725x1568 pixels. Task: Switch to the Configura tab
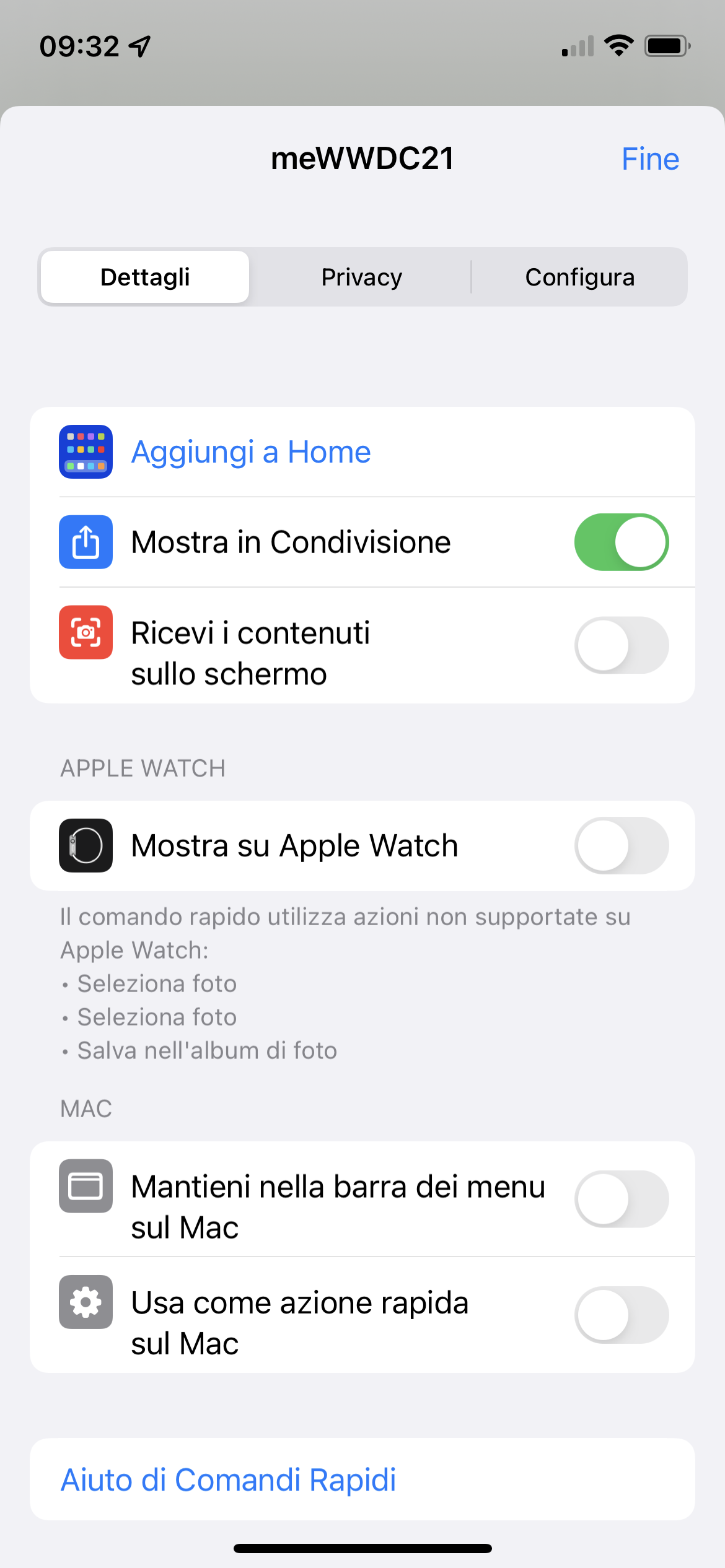[579, 277]
